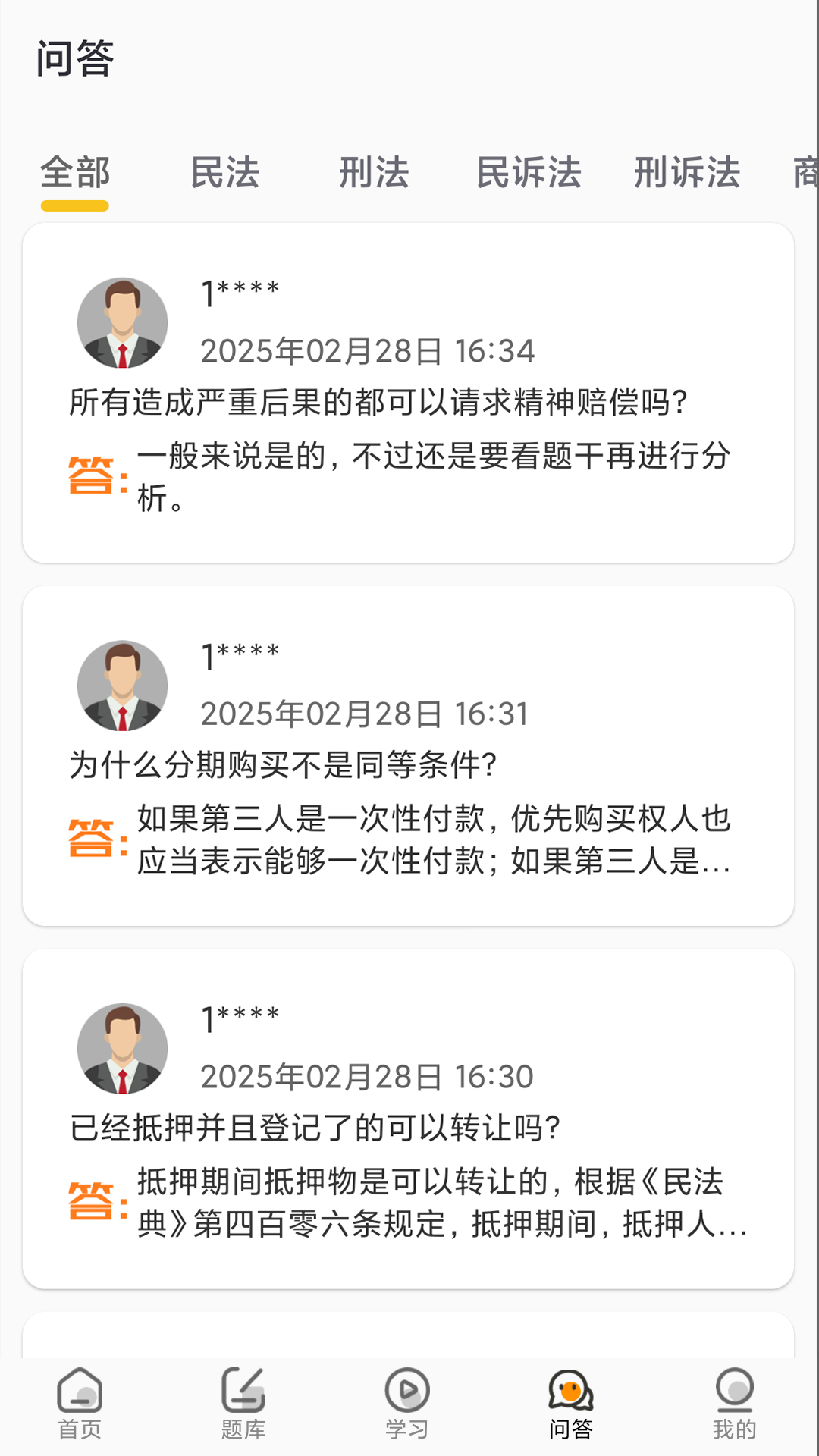819x1456 pixels.
Task: Go to the 首页 tab
Action: 80,1404
